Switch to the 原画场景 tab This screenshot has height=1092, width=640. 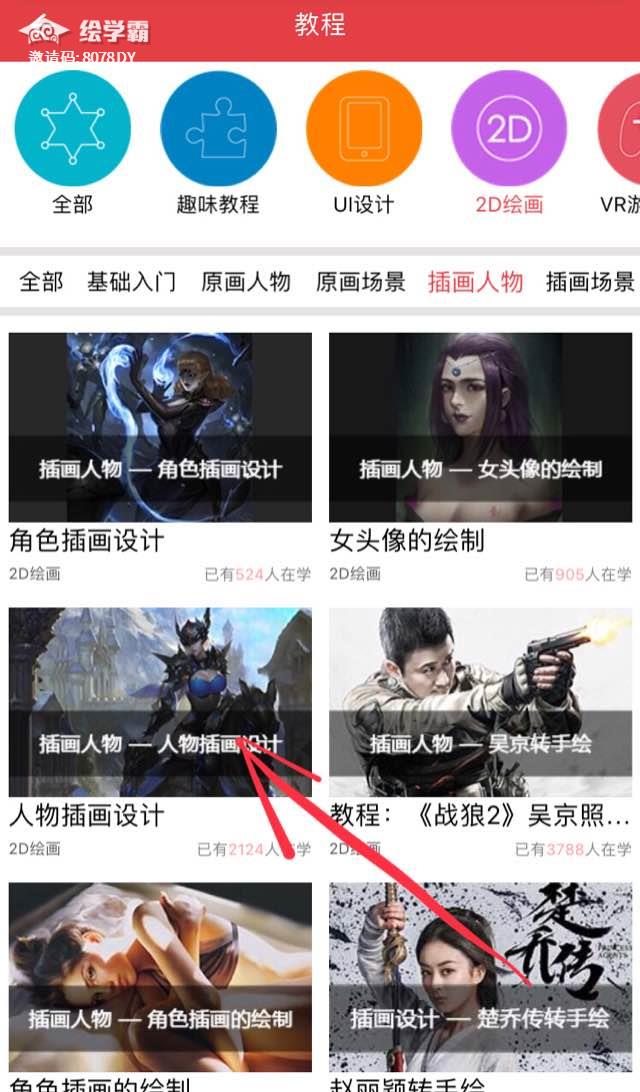361,282
